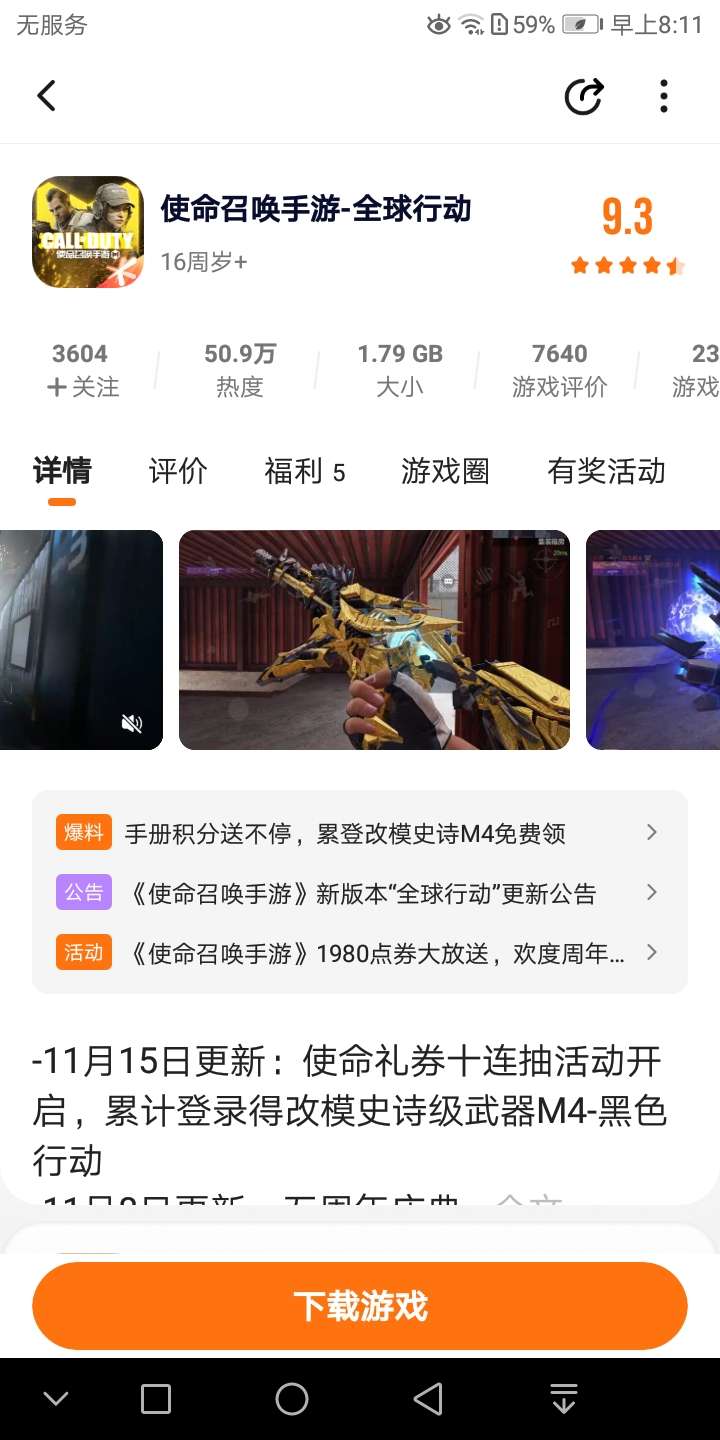Open the 有奖活动 tab
Viewport: 720px width, 1440px height.
(606, 471)
